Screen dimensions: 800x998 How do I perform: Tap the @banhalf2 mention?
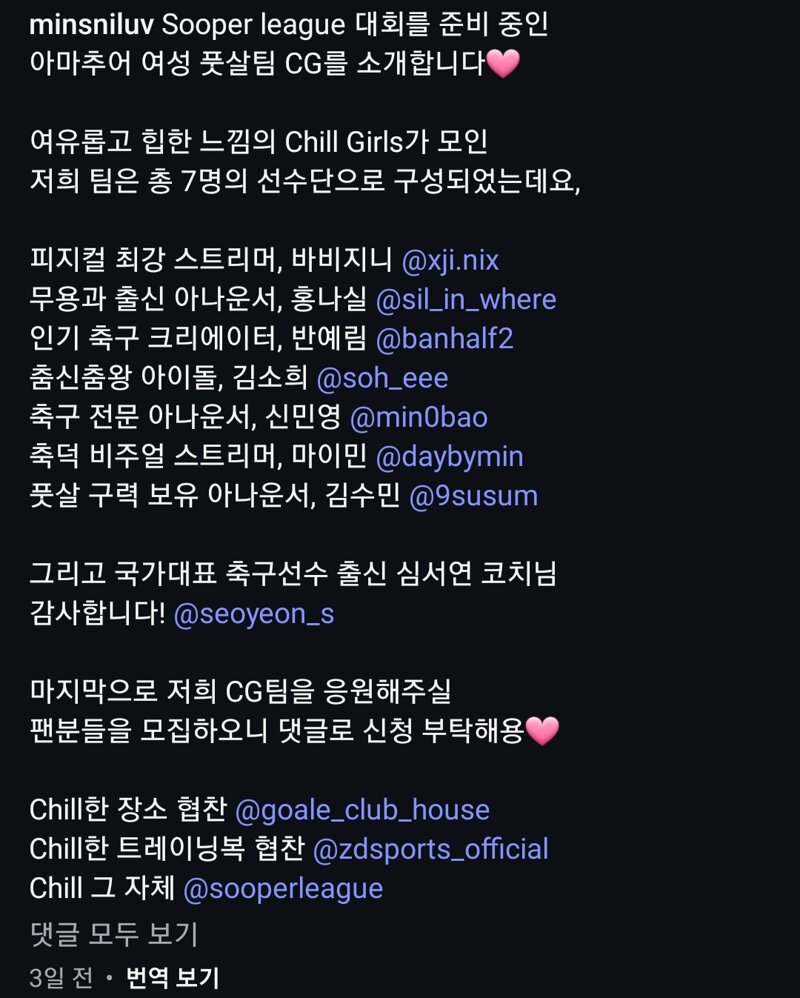[x=444, y=338]
